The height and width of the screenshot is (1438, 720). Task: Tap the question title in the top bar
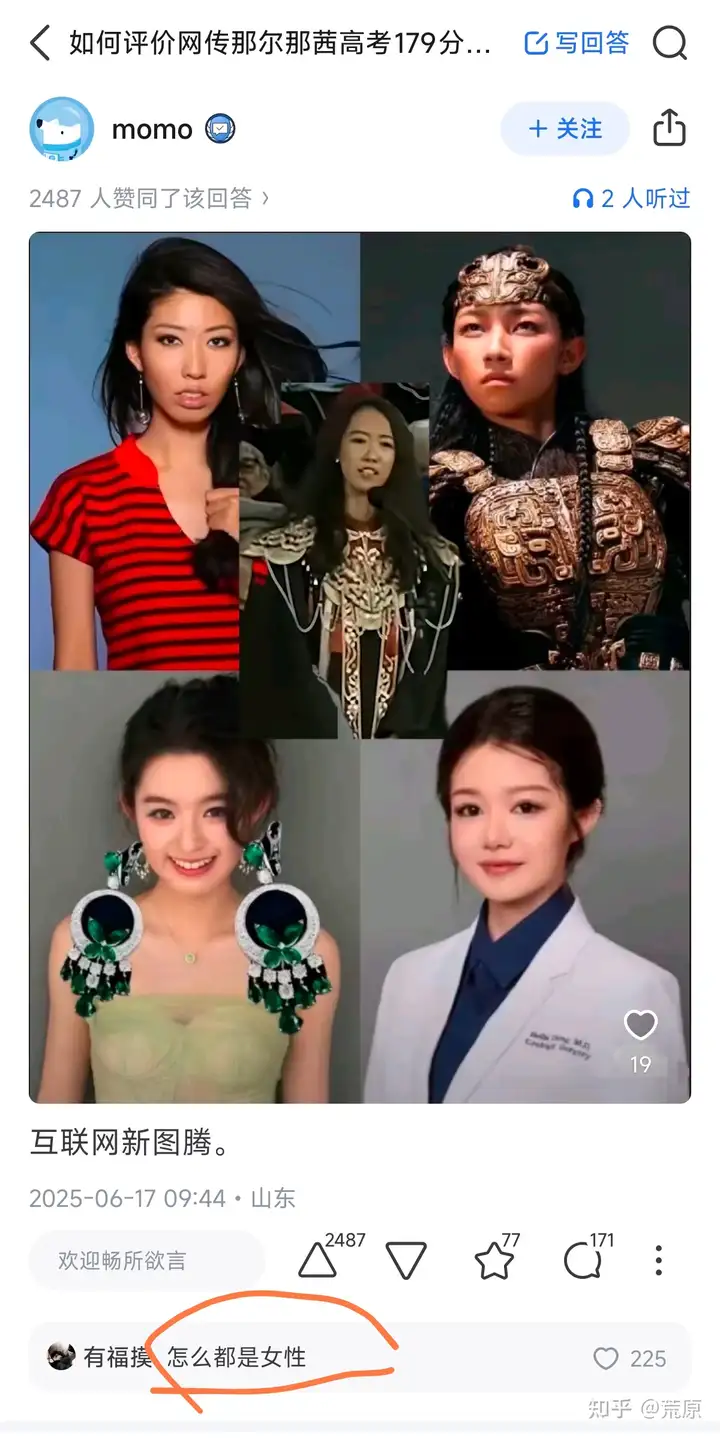click(280, 44)
